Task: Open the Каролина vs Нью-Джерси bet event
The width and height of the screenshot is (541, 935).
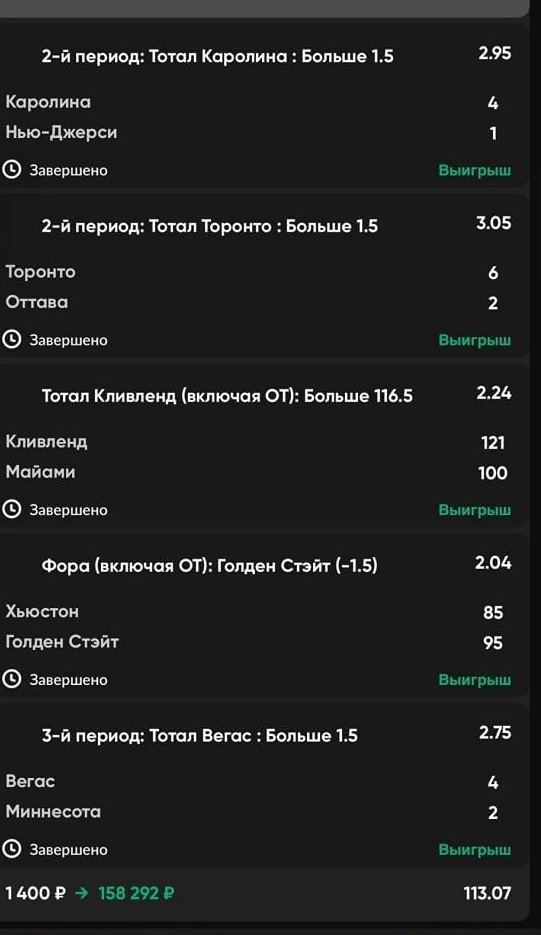Action: tap(264, 106)
